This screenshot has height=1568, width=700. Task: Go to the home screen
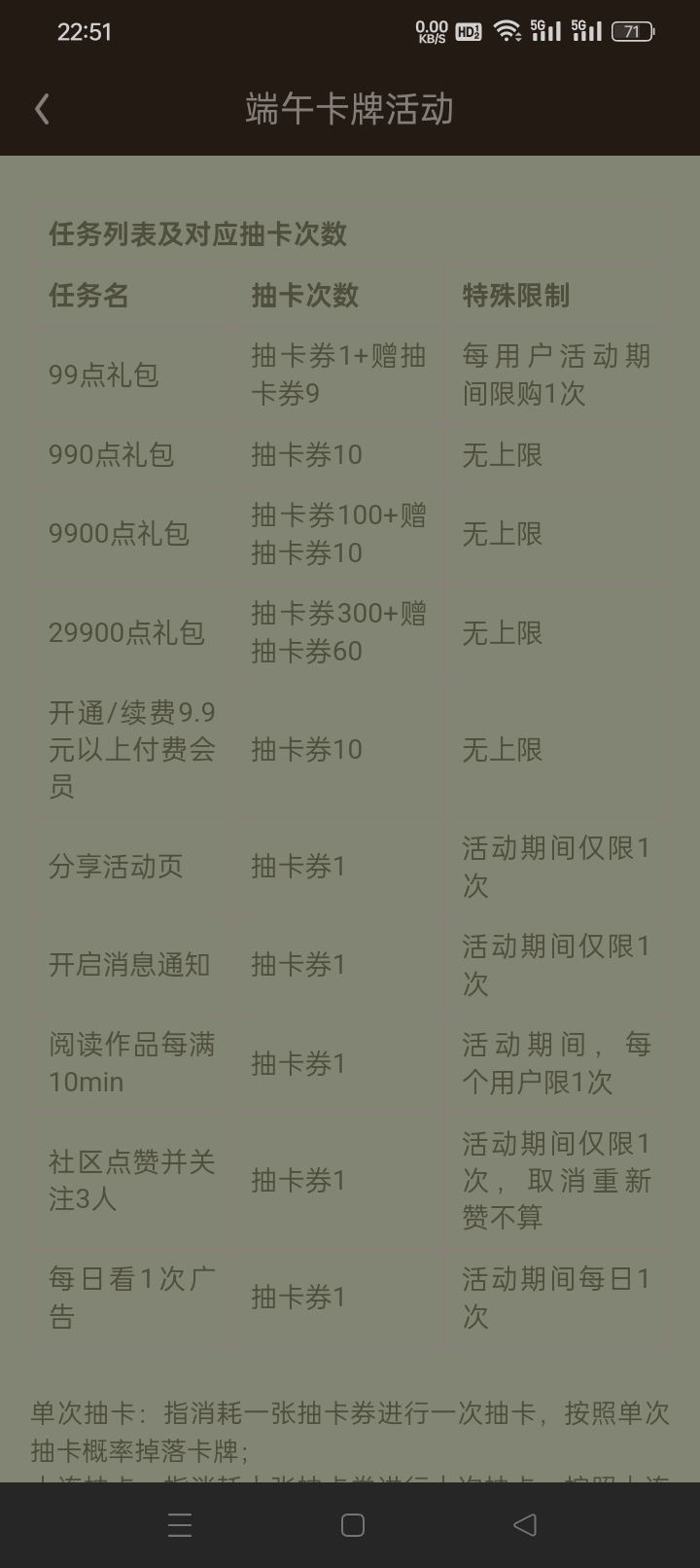pyautogui.click(x=353, y=1525)
